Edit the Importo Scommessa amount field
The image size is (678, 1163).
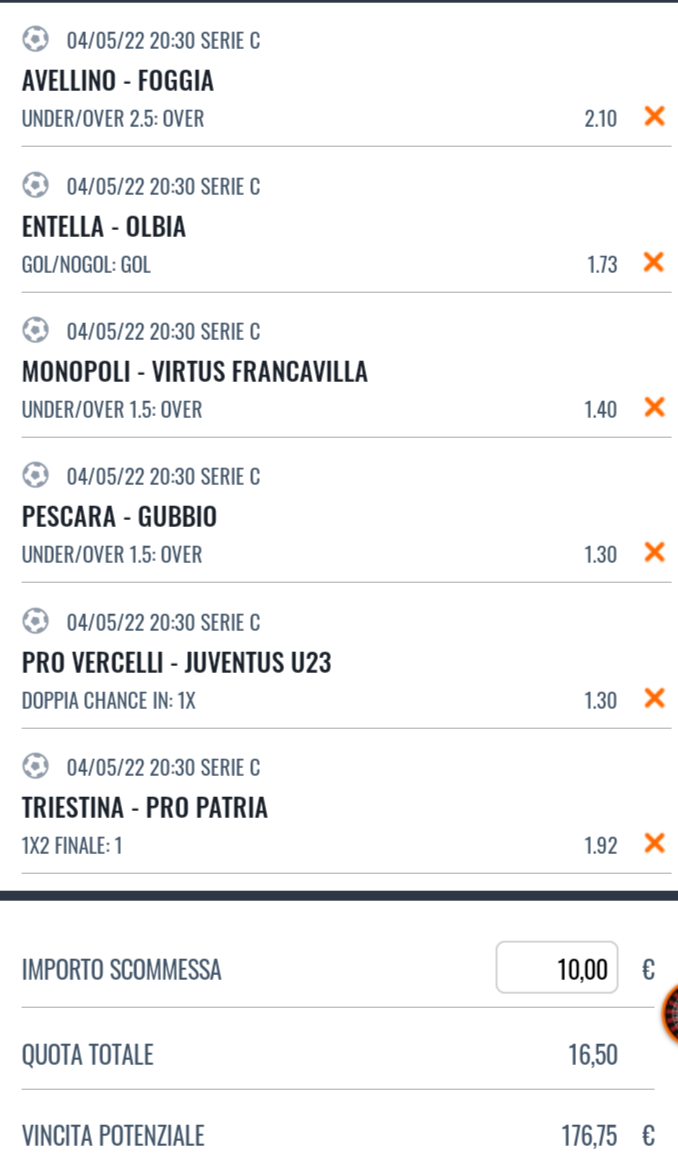point(557,967)
